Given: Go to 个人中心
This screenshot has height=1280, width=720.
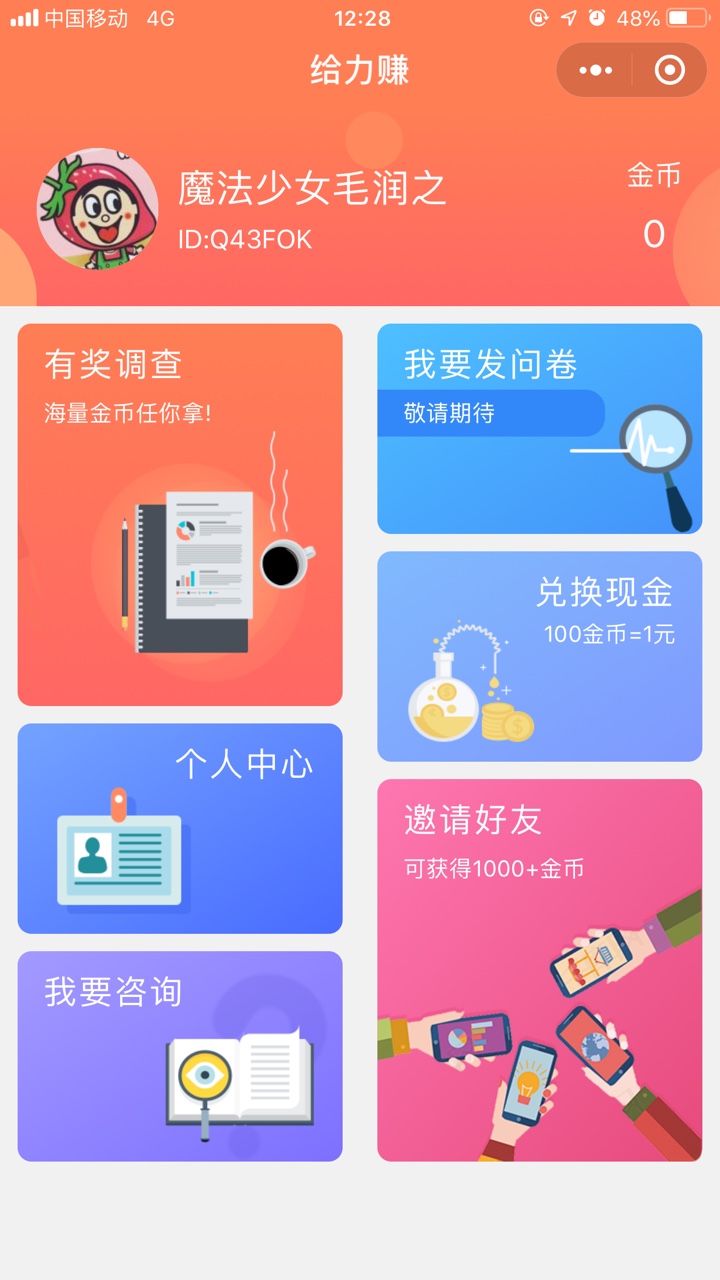Looking at the screenshot, I should 180,828.
